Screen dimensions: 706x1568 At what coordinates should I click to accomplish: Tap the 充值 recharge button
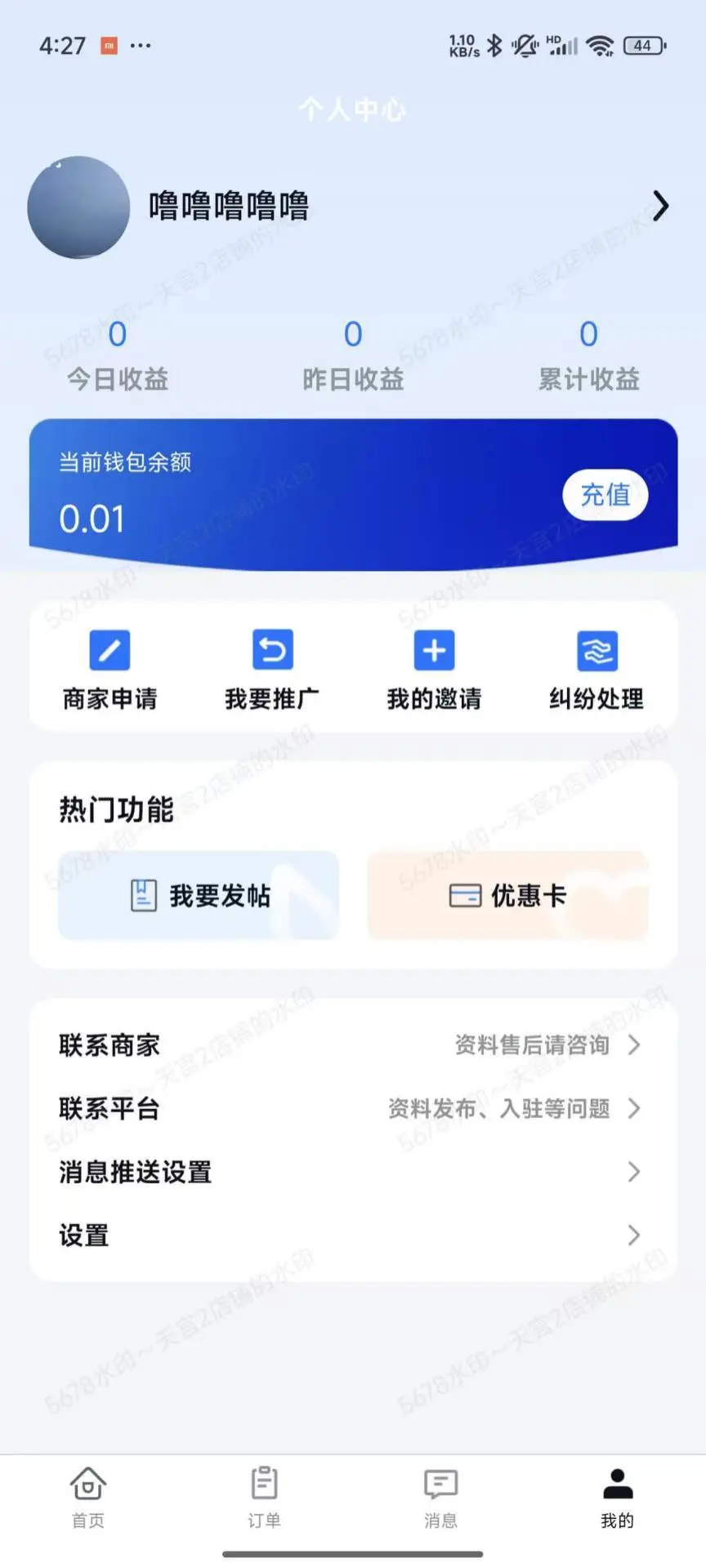(605, 495)
